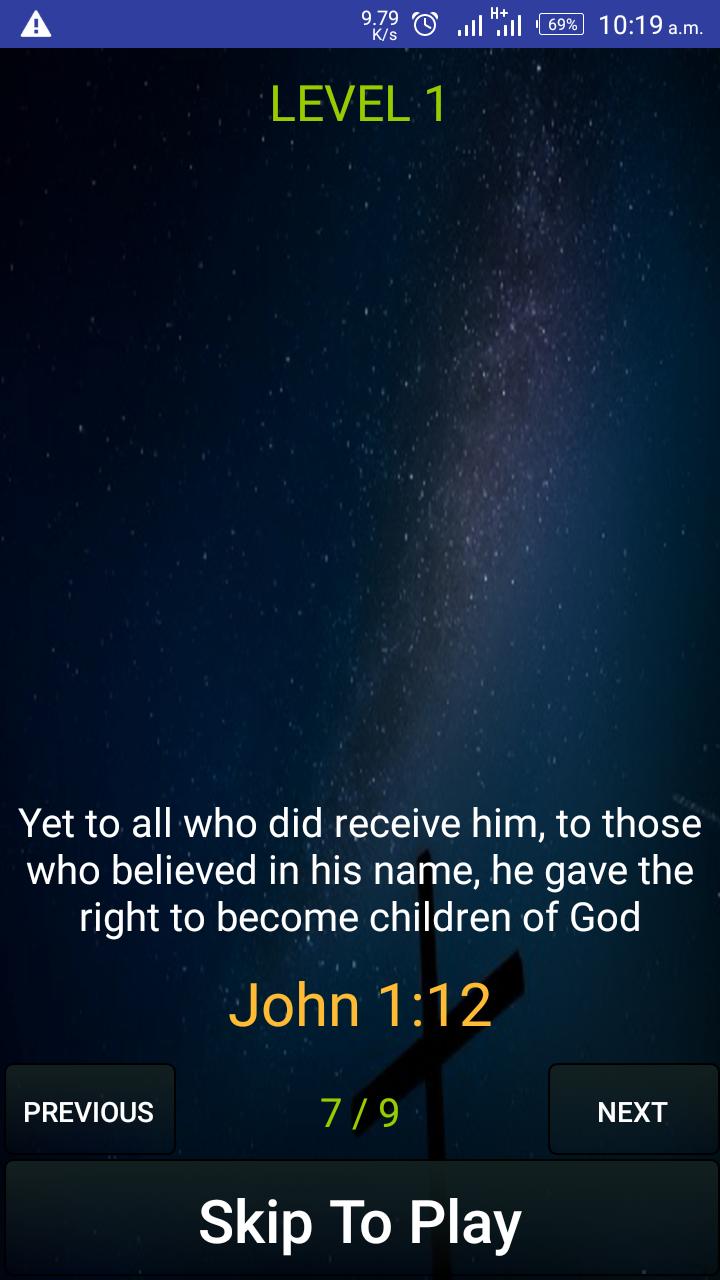Screen dimensions: 720x1280
Task: Tap the verse text about children of God
Action: (360, 870)
